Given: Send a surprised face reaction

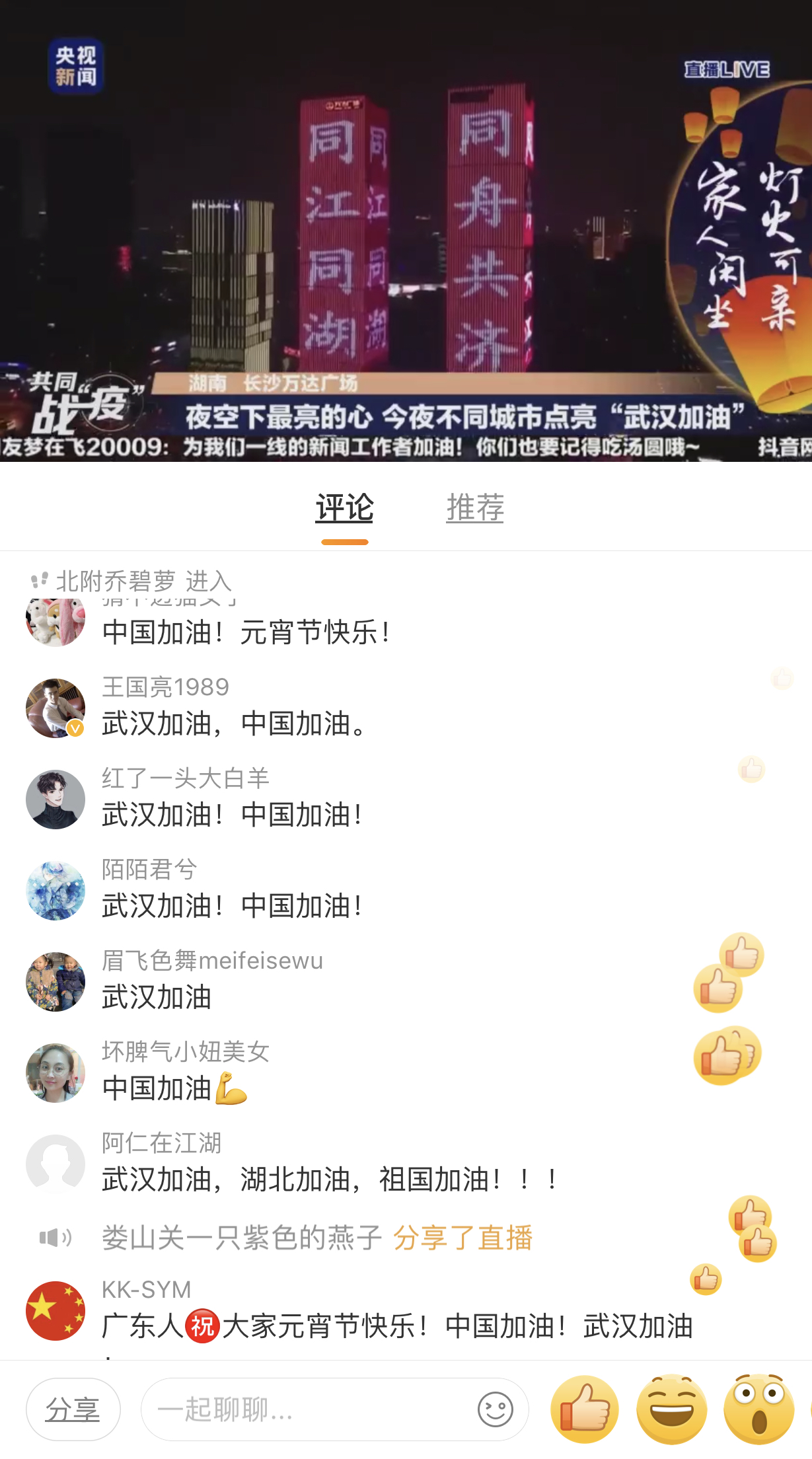Looking at the screenshot, I should click(758, 1409).
